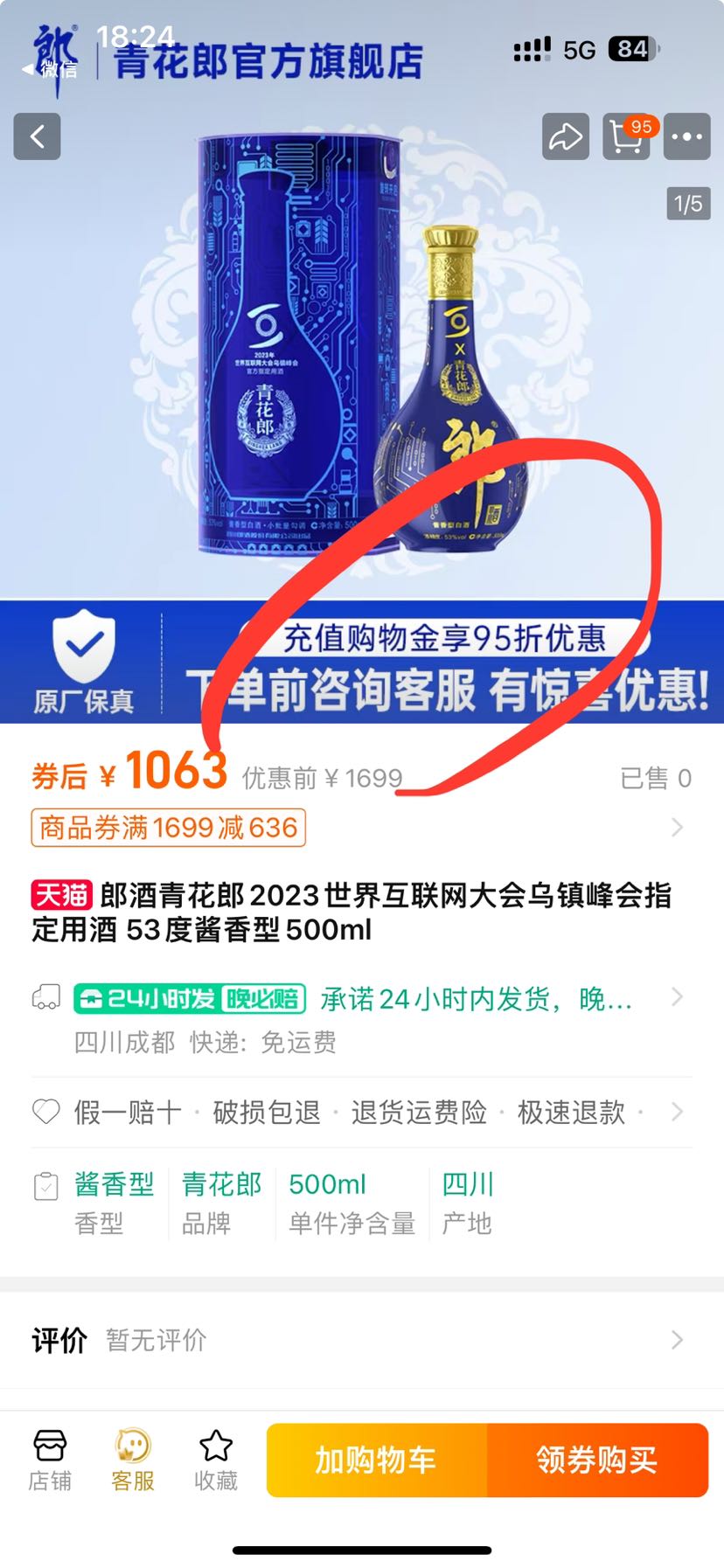Open the 评价 reviews section
This screenshot has width=724, height=1568.
[361, 1339]
